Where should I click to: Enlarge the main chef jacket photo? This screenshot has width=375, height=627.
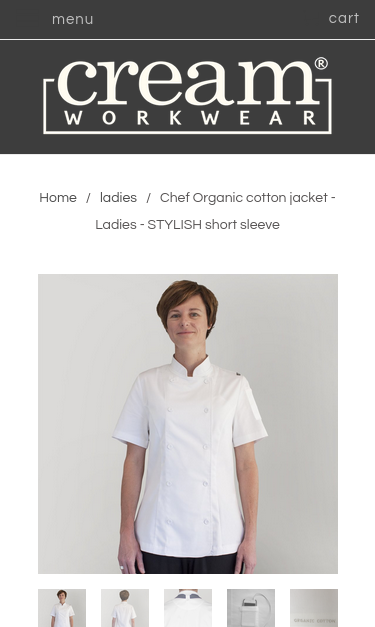coord(188,424)
